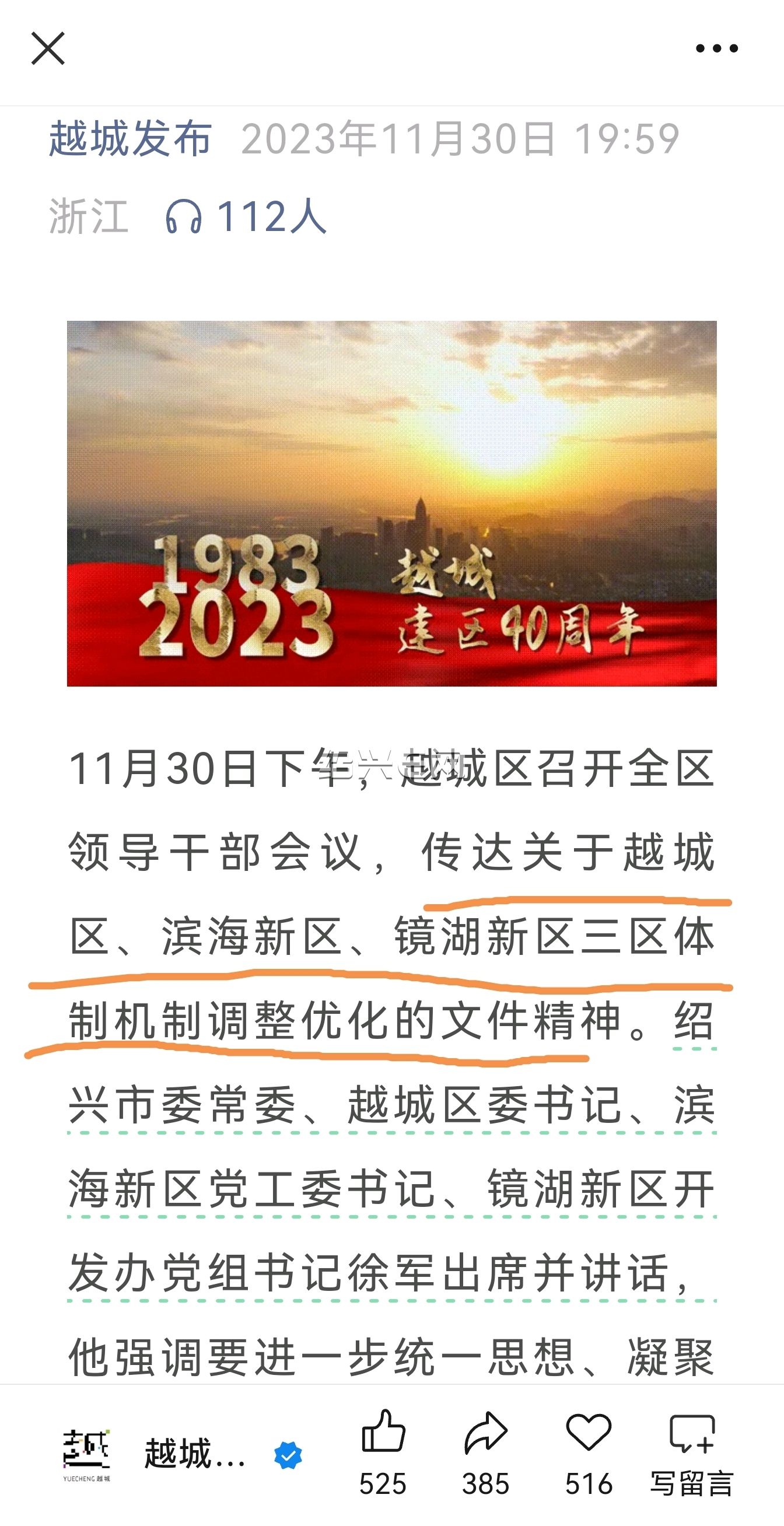View the 越城建区40周年 banner image

tap(391, 503)
